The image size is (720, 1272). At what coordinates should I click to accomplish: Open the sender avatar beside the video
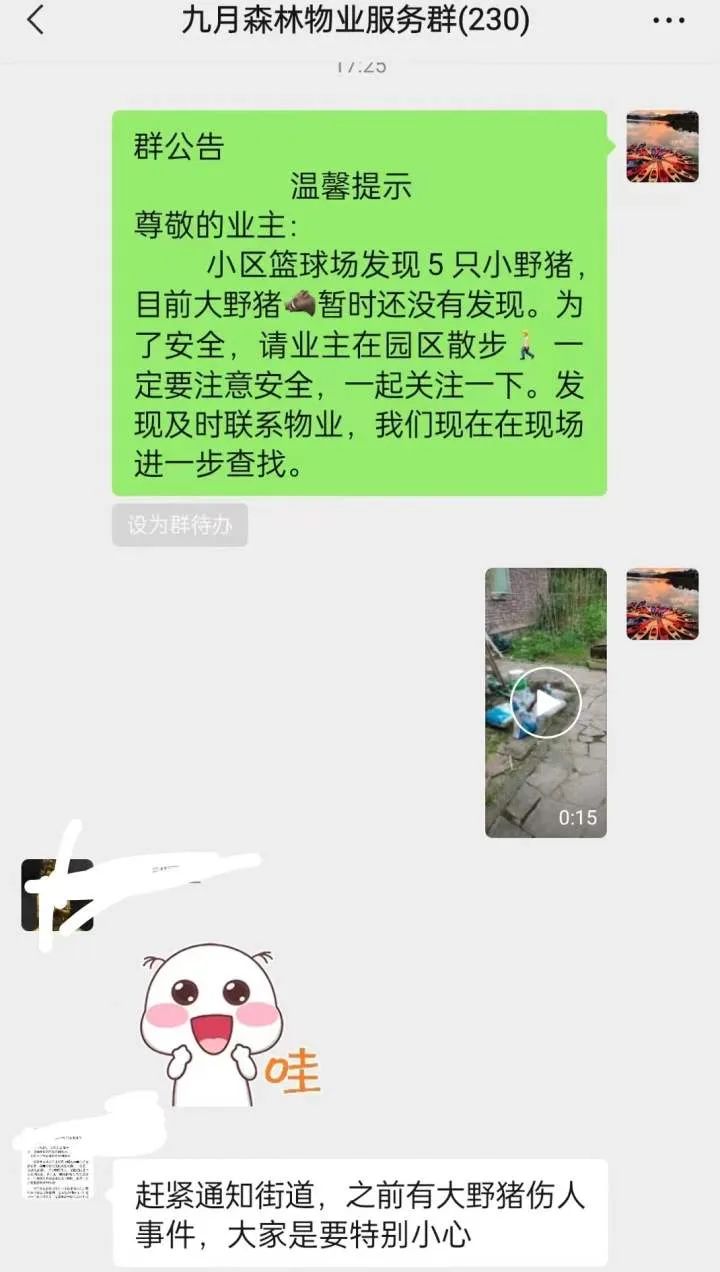coord(662,604)
